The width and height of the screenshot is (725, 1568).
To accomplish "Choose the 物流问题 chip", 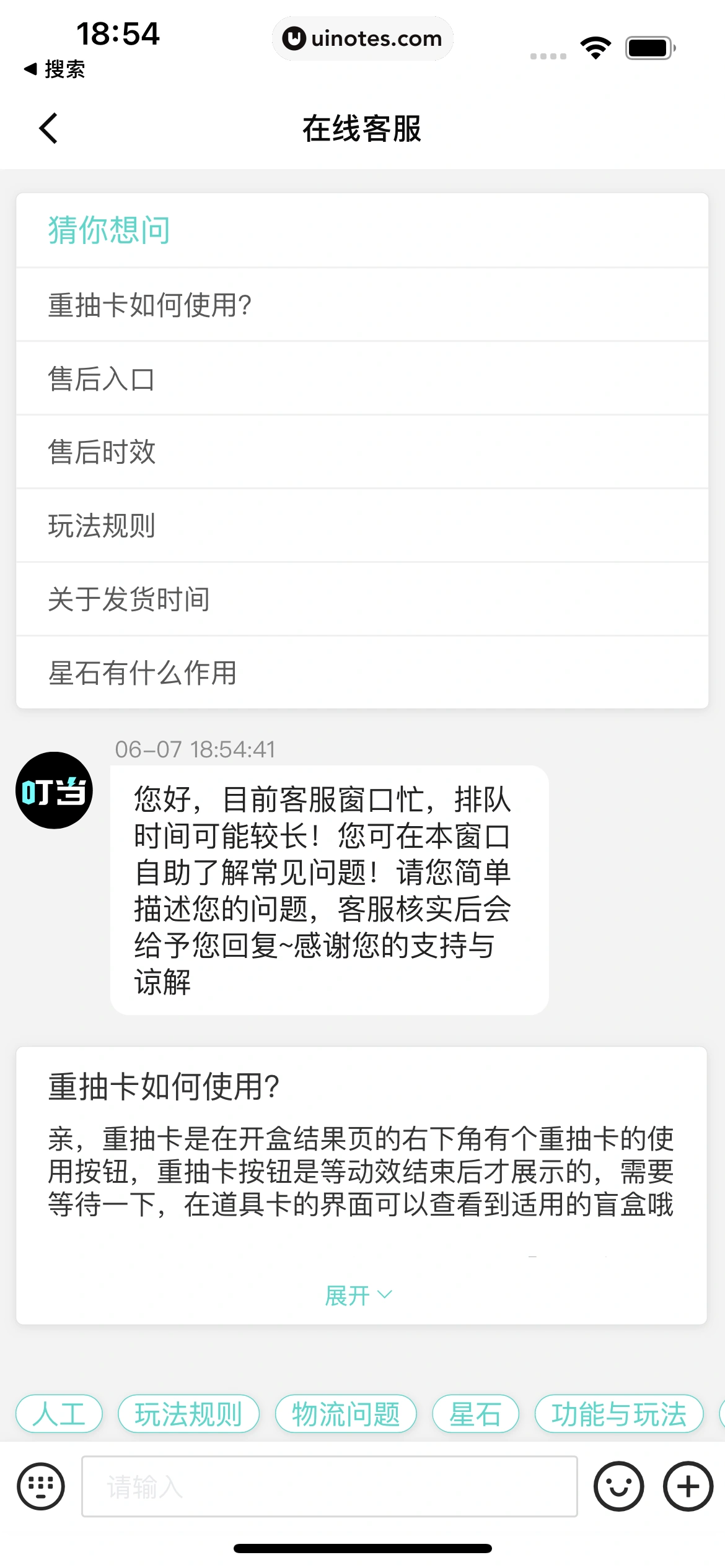I will point(346,1414).
